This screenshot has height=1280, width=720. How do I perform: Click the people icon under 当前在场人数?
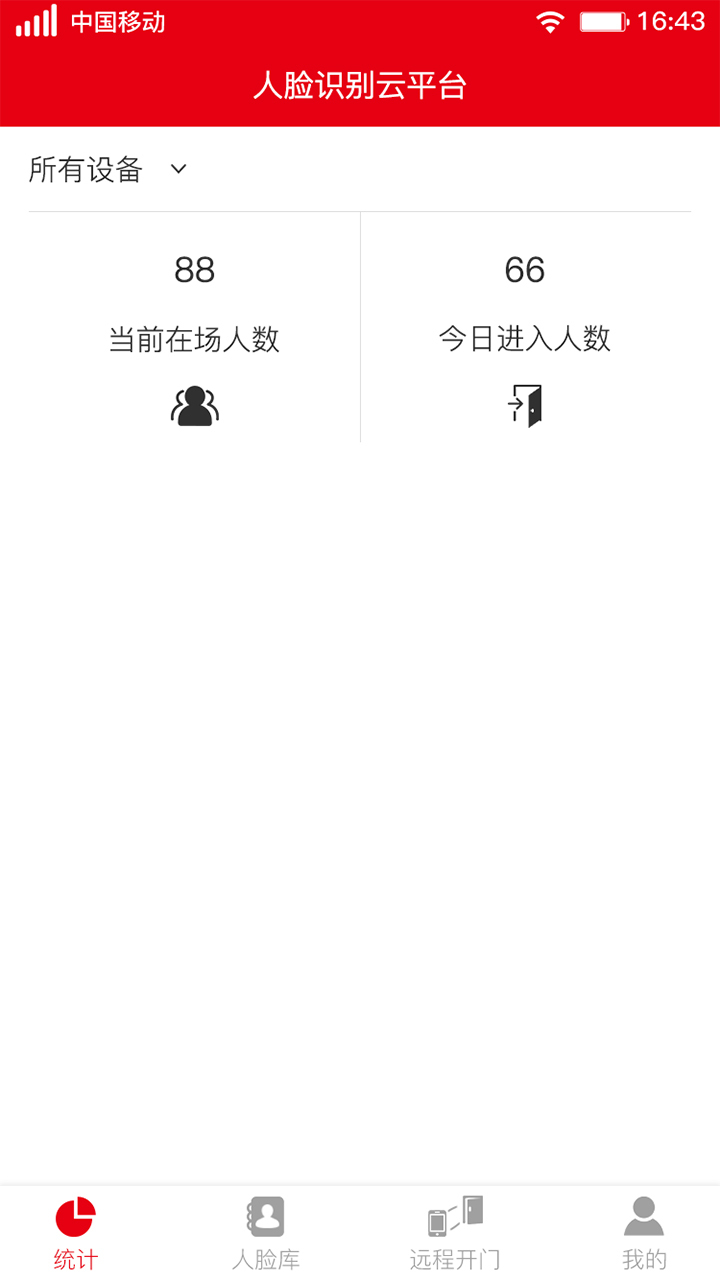click(194, 404)
